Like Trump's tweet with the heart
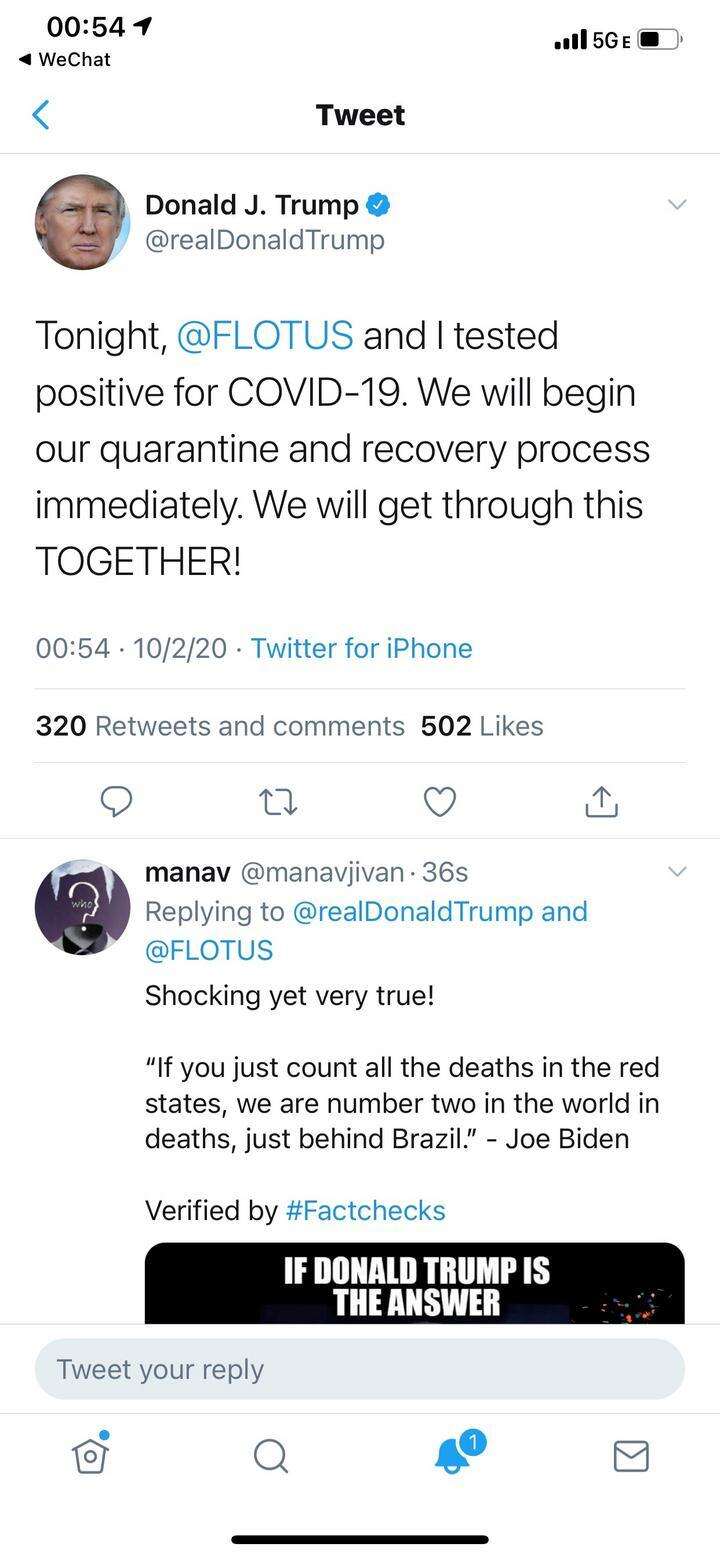 [440, 802]
